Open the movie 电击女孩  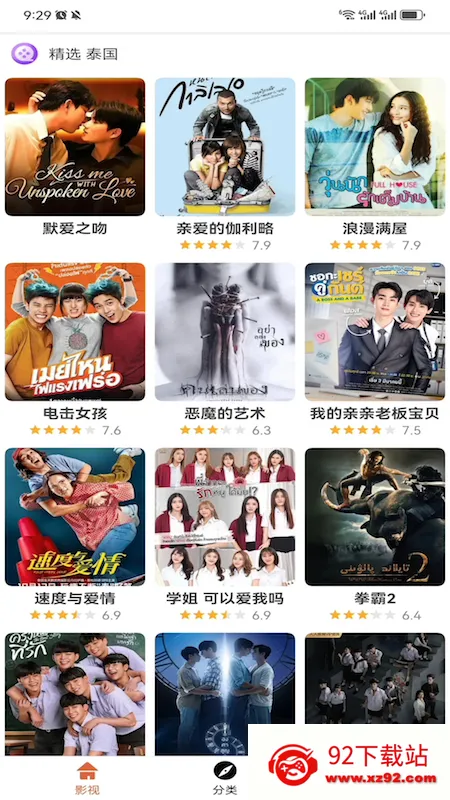tap(75, 332)
